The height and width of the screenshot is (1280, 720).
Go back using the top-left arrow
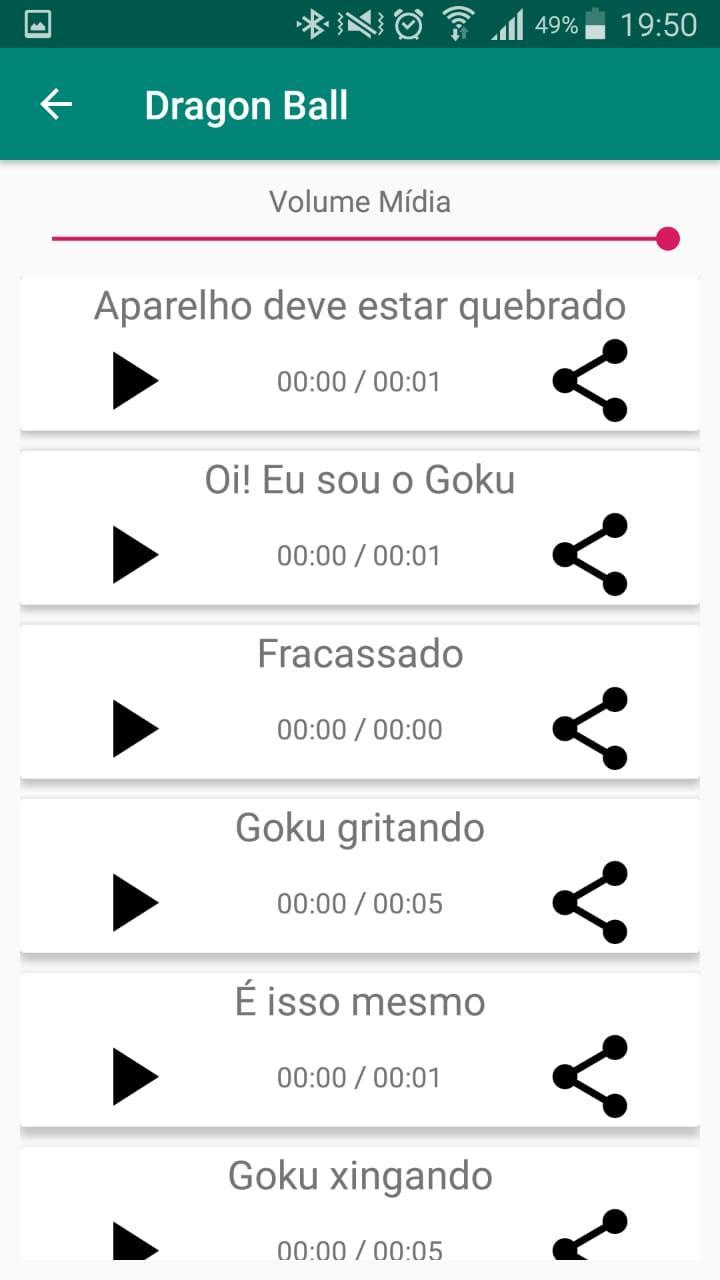pyautogui.click(x=56, y=105)
